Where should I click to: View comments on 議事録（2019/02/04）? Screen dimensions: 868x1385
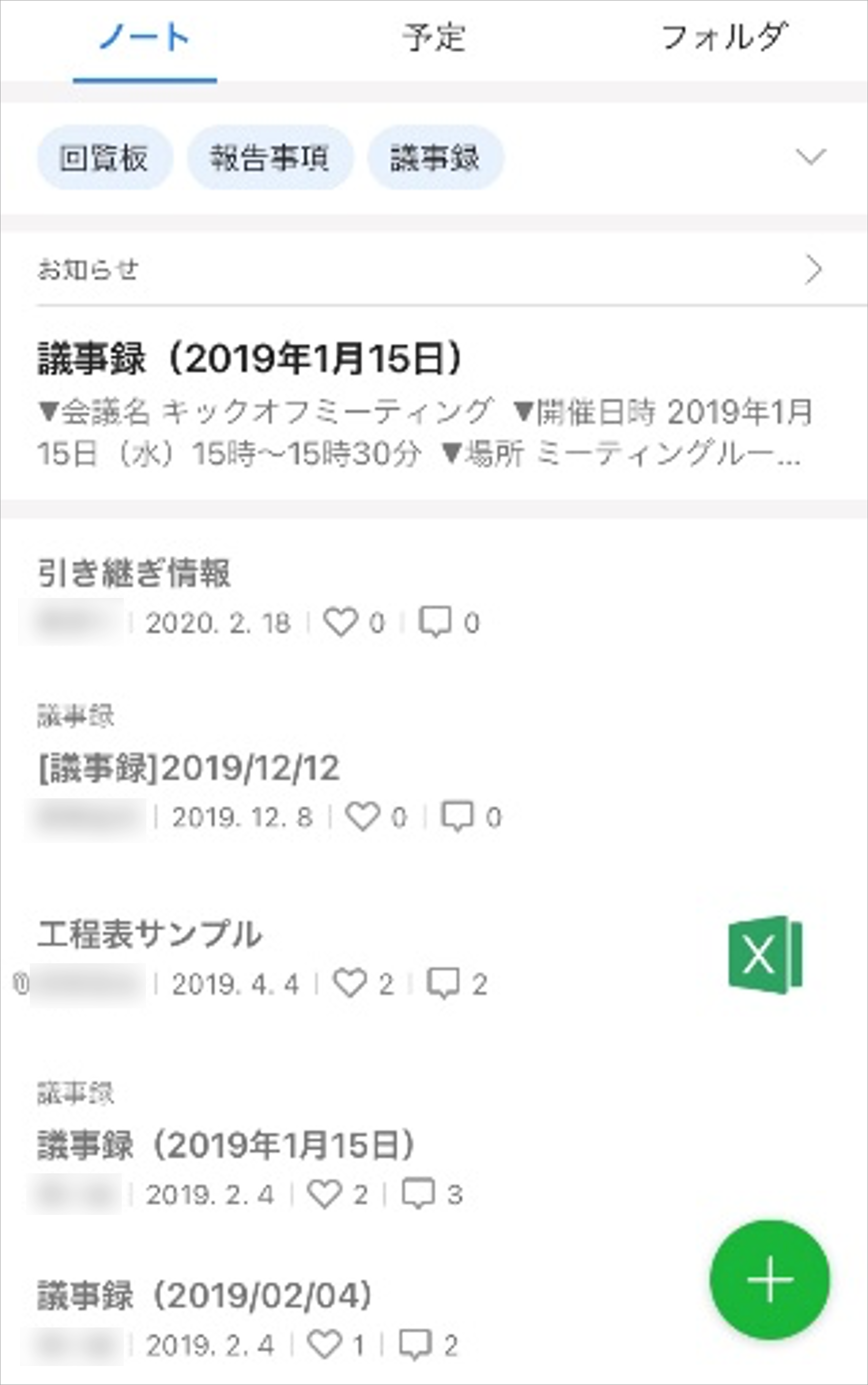[x=415, y=1345]
